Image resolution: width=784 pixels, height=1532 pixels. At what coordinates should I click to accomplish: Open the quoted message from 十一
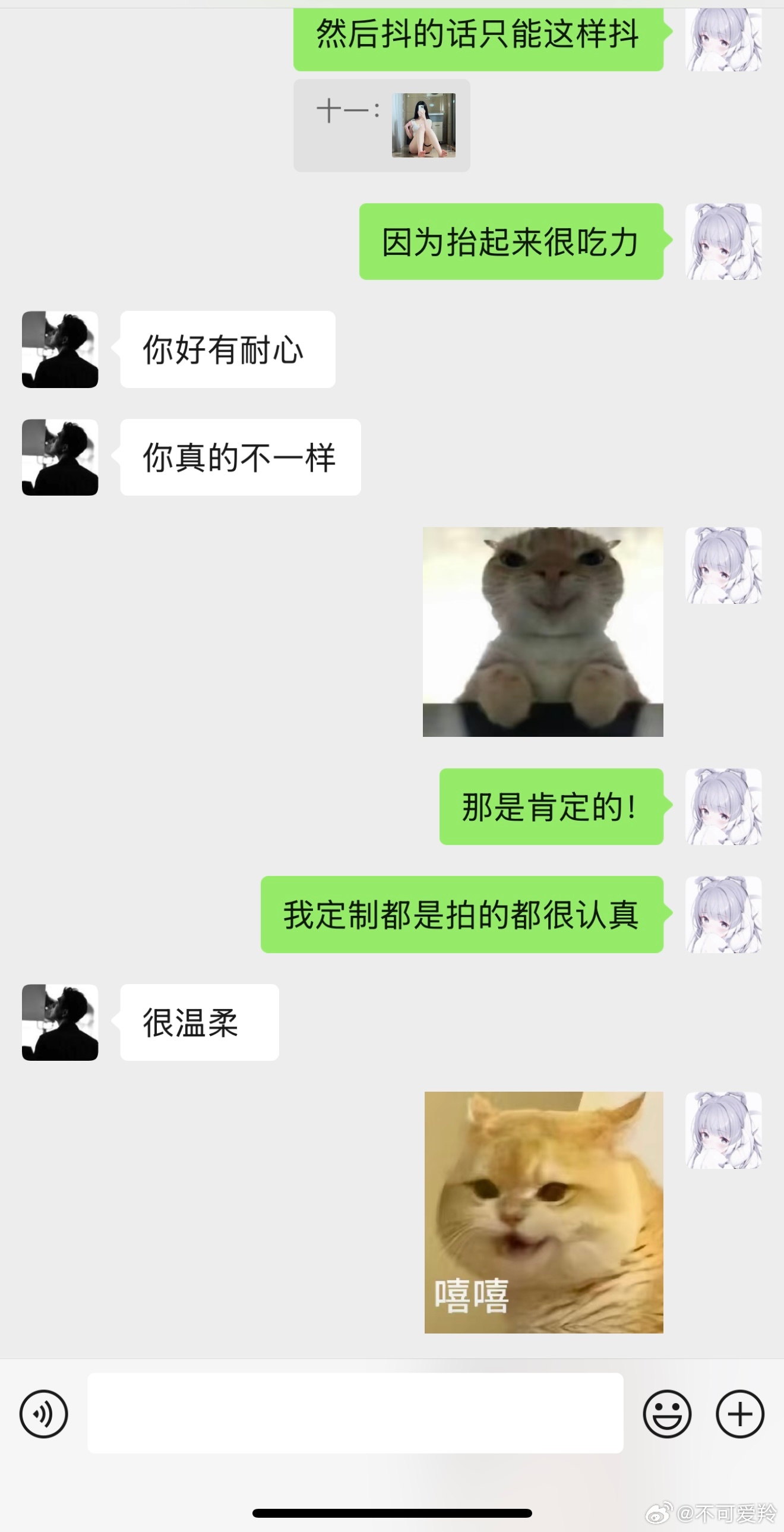[381, 125]
